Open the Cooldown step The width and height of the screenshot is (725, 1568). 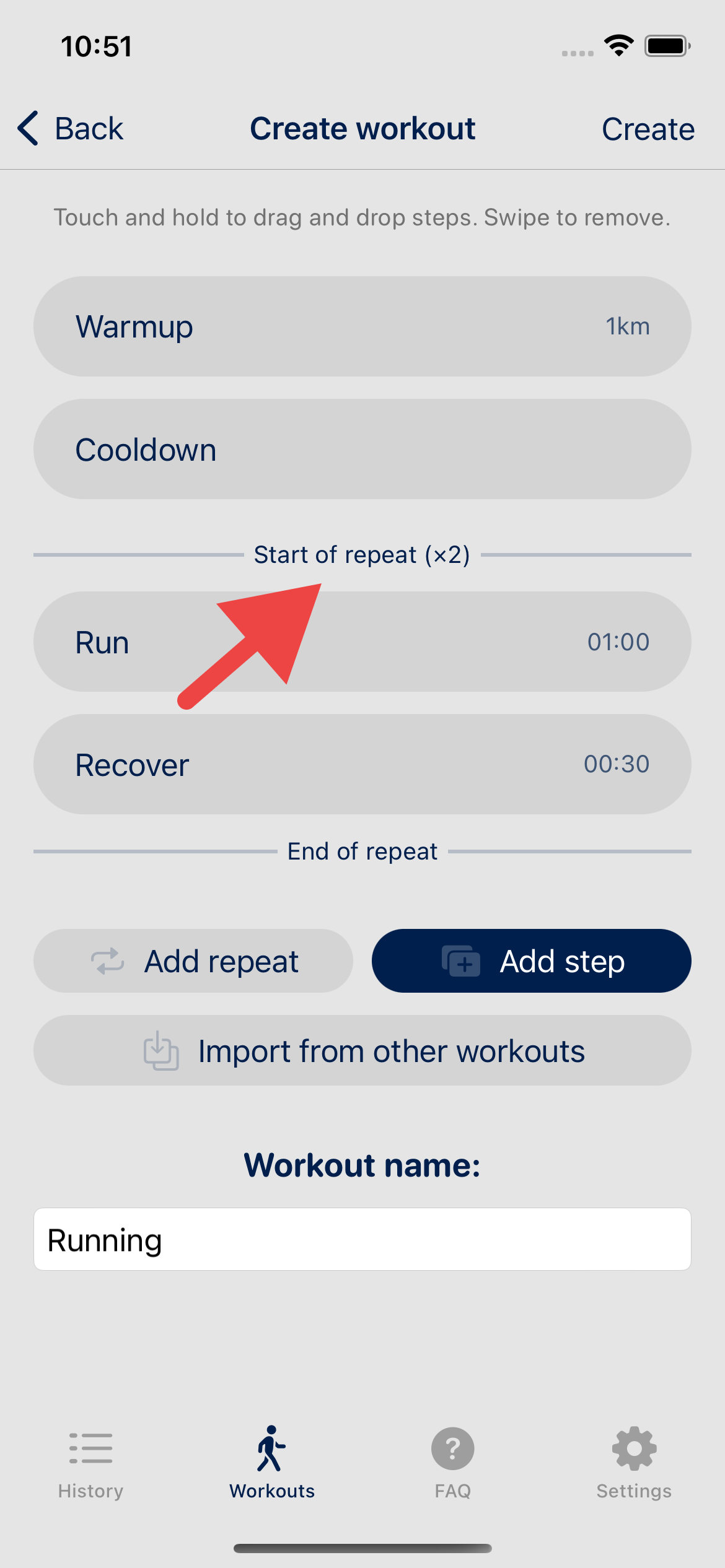362,449
